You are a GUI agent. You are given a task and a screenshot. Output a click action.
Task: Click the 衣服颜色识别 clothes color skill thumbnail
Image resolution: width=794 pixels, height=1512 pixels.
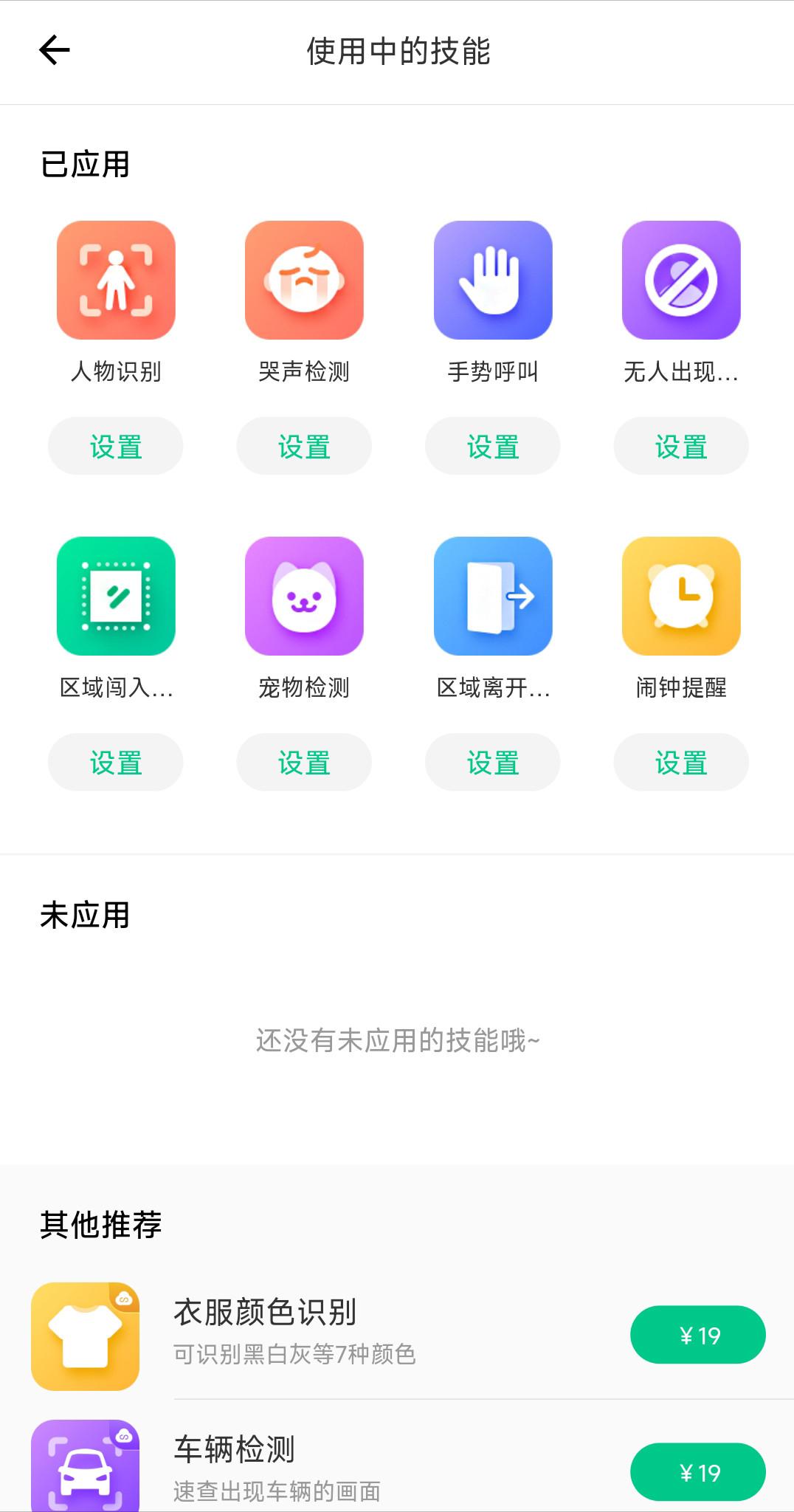[85, 1336]
